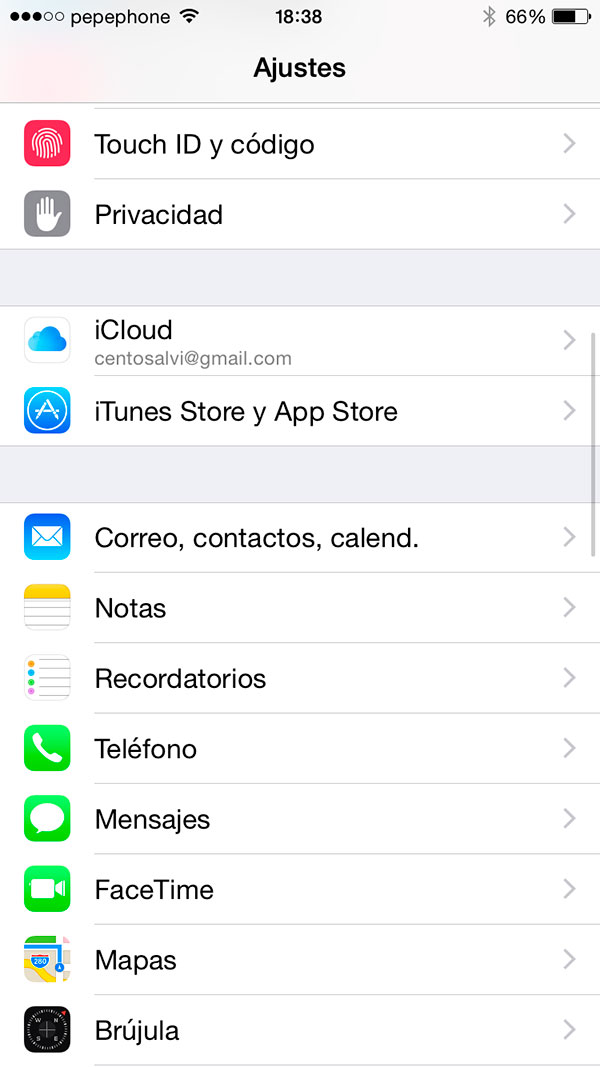Open the Mapas settings row

pos(300,959)
